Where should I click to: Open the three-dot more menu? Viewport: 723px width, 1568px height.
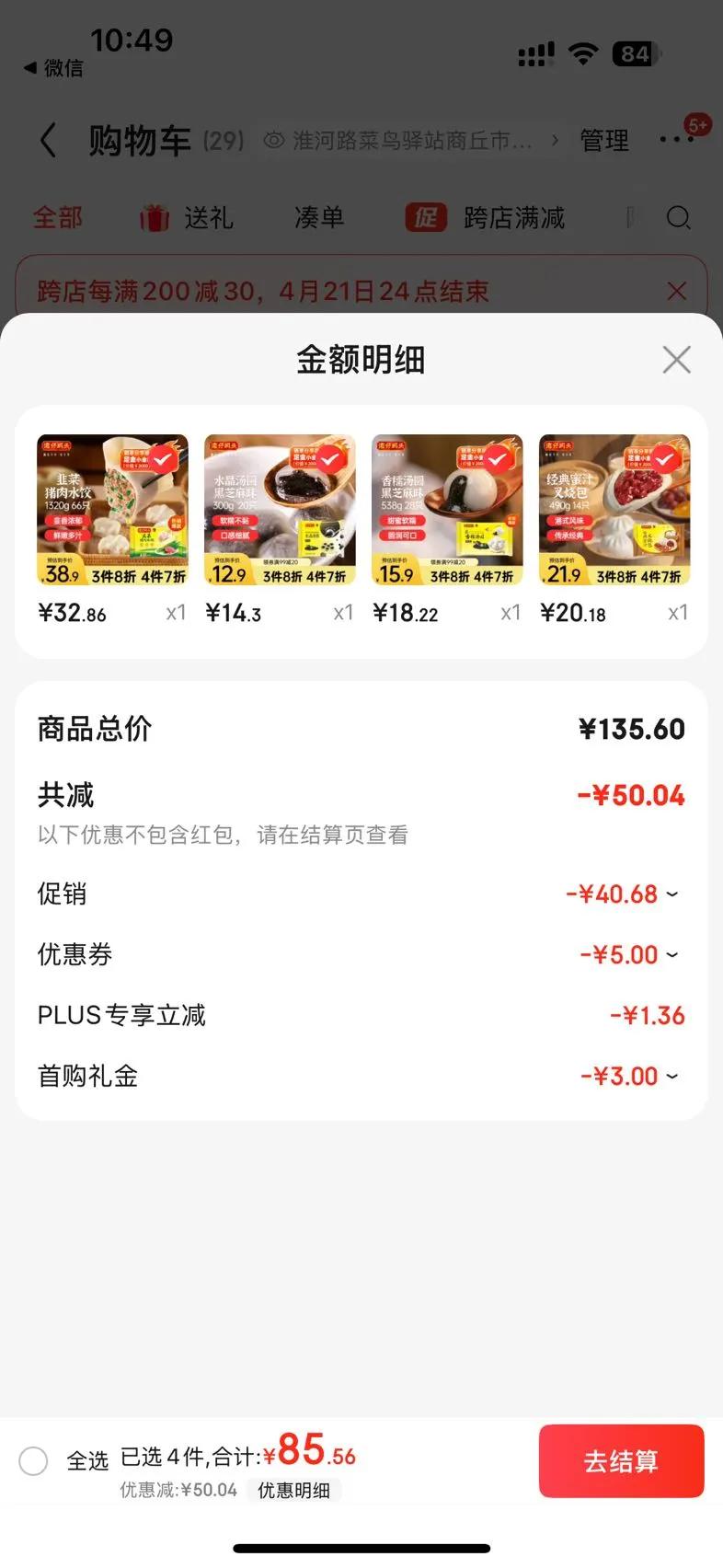point(676,140)
